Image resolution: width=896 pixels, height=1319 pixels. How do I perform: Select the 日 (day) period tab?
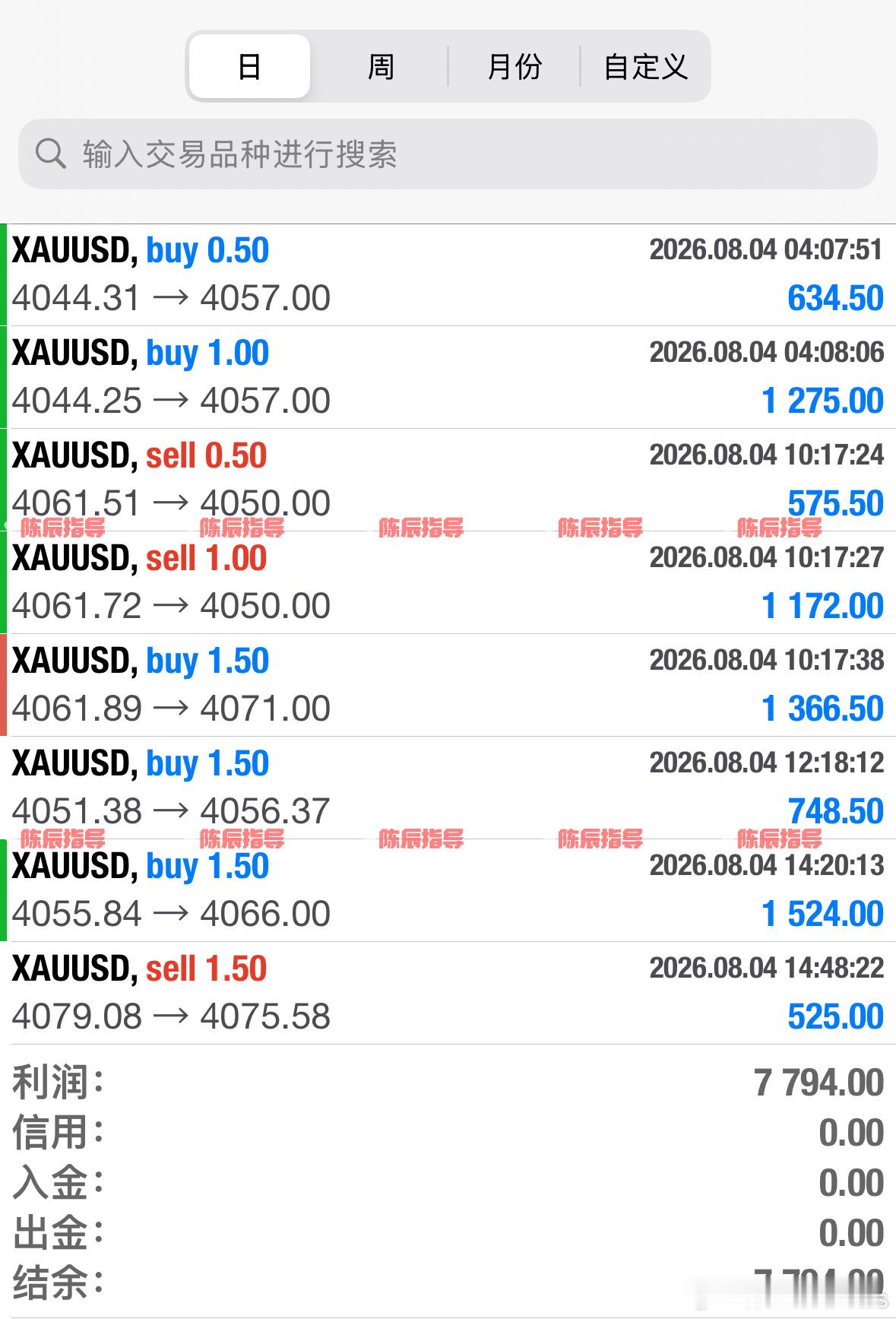click(249, 66)
